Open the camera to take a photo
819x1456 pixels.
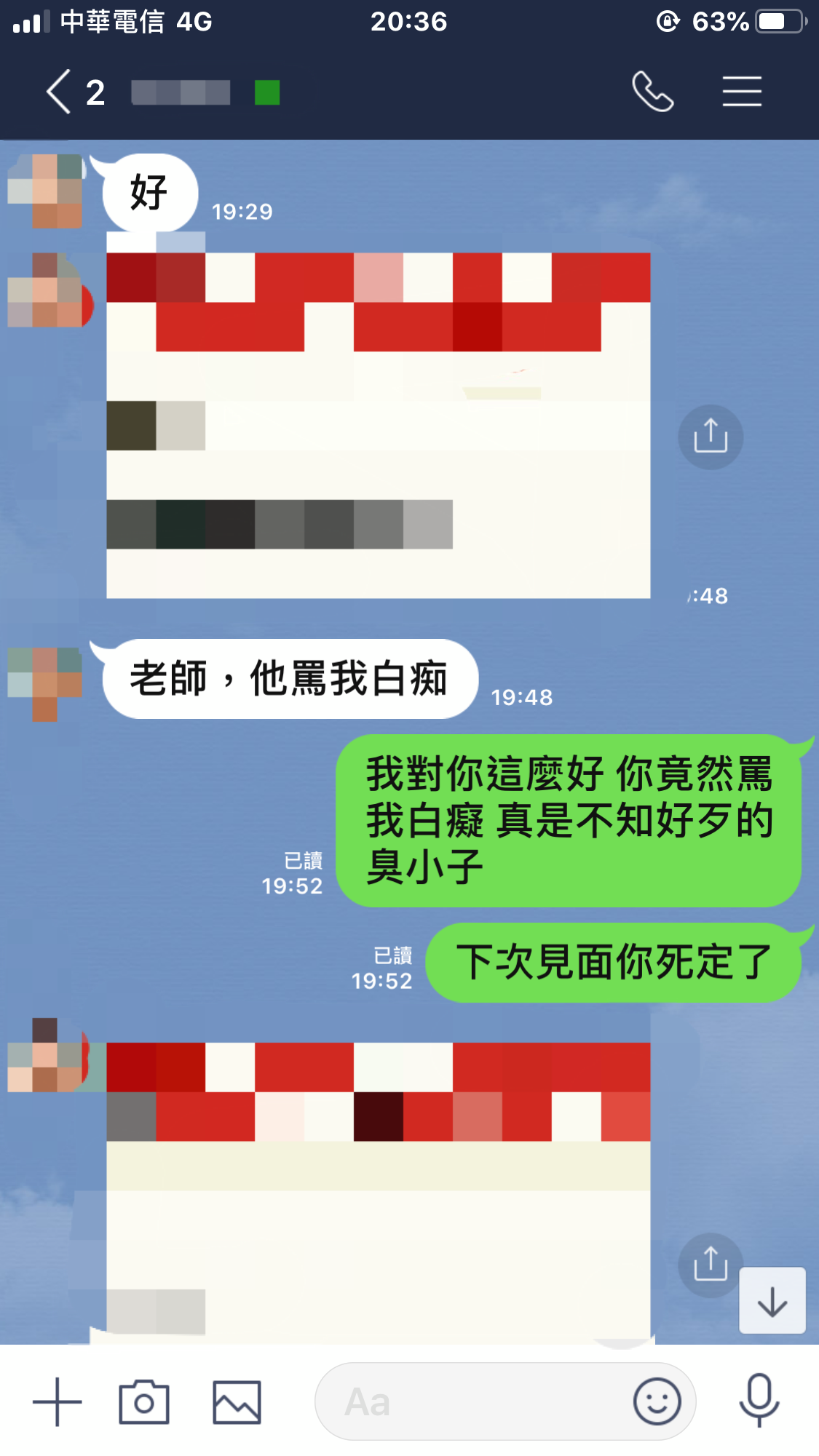point(144,1401)
